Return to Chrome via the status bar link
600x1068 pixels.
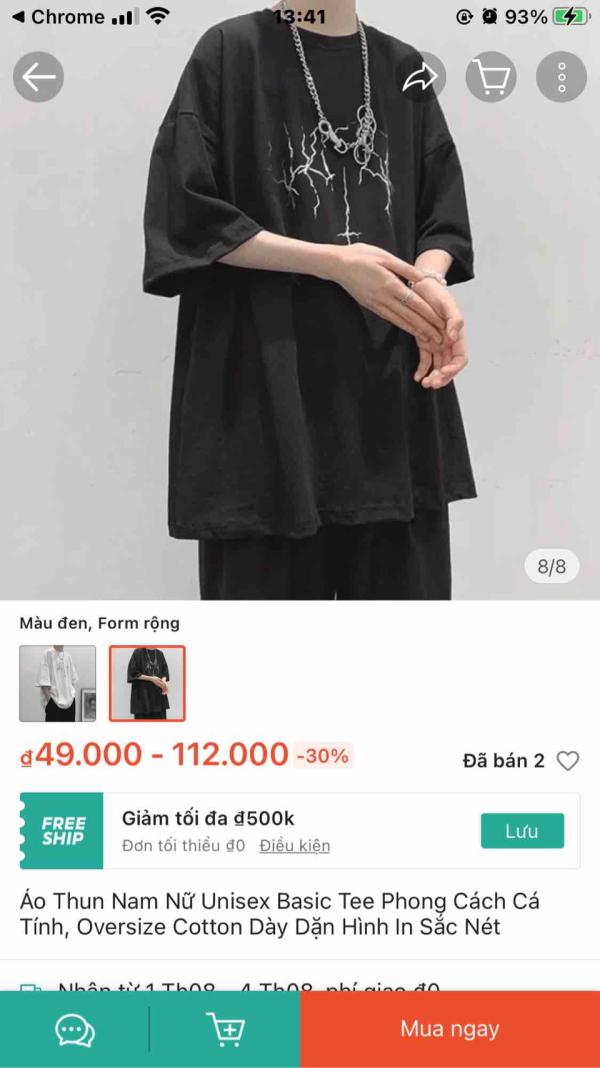[x=58, y=17]
